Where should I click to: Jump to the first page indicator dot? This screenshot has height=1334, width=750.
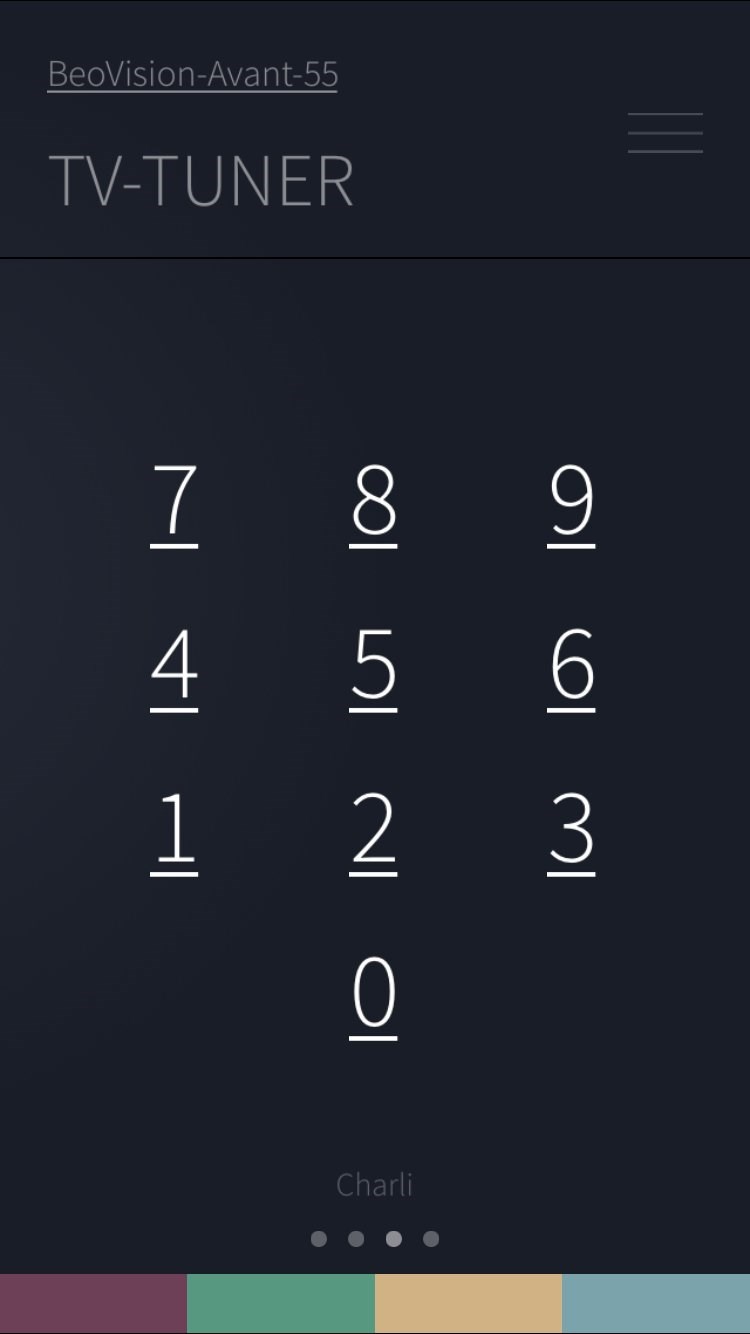(319, 1239)
